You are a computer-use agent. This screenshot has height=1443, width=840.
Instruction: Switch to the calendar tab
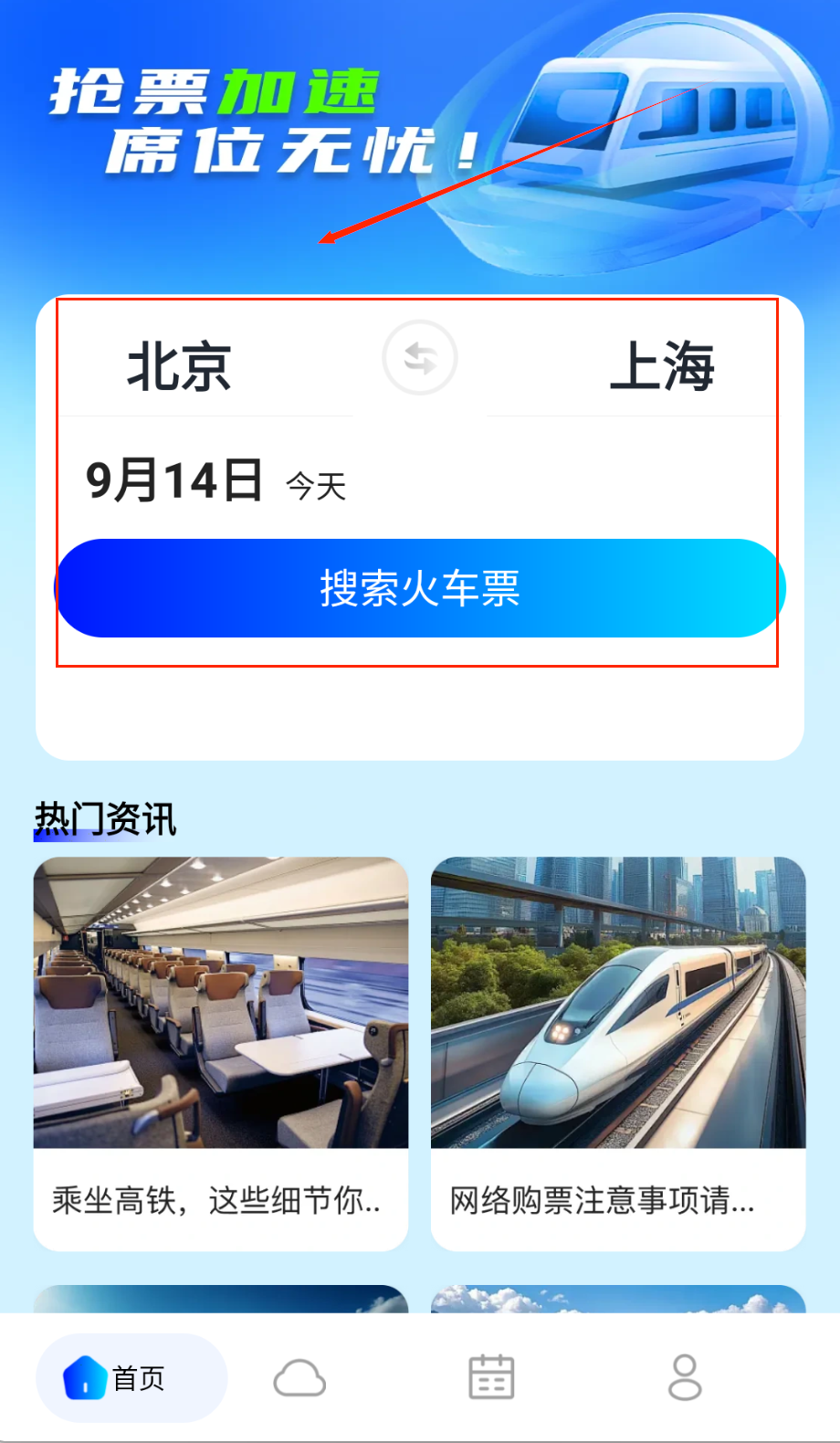click(491, 1377)
